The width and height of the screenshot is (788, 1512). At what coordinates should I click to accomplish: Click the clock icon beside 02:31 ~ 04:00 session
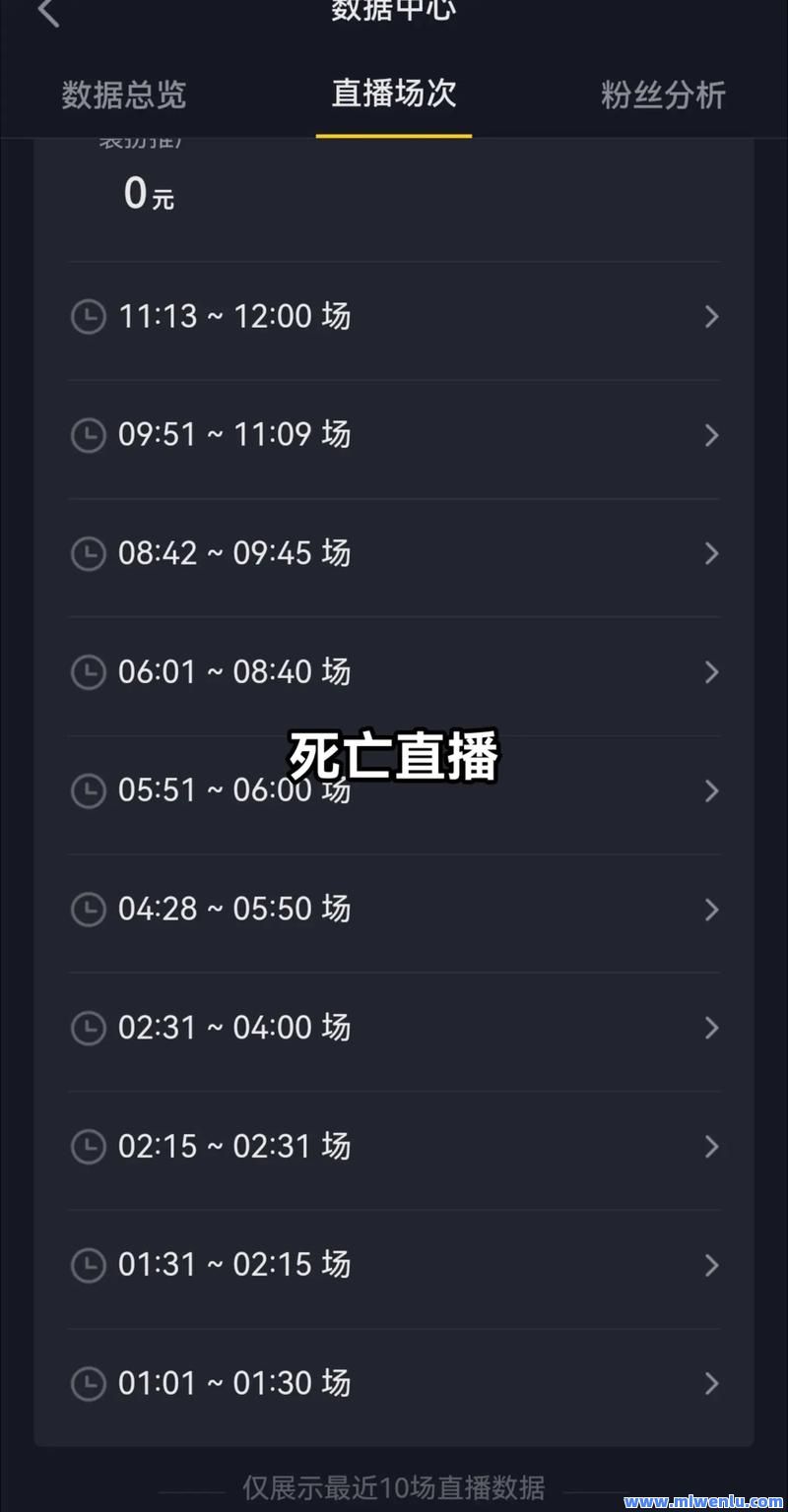(x=89, y=1028)
